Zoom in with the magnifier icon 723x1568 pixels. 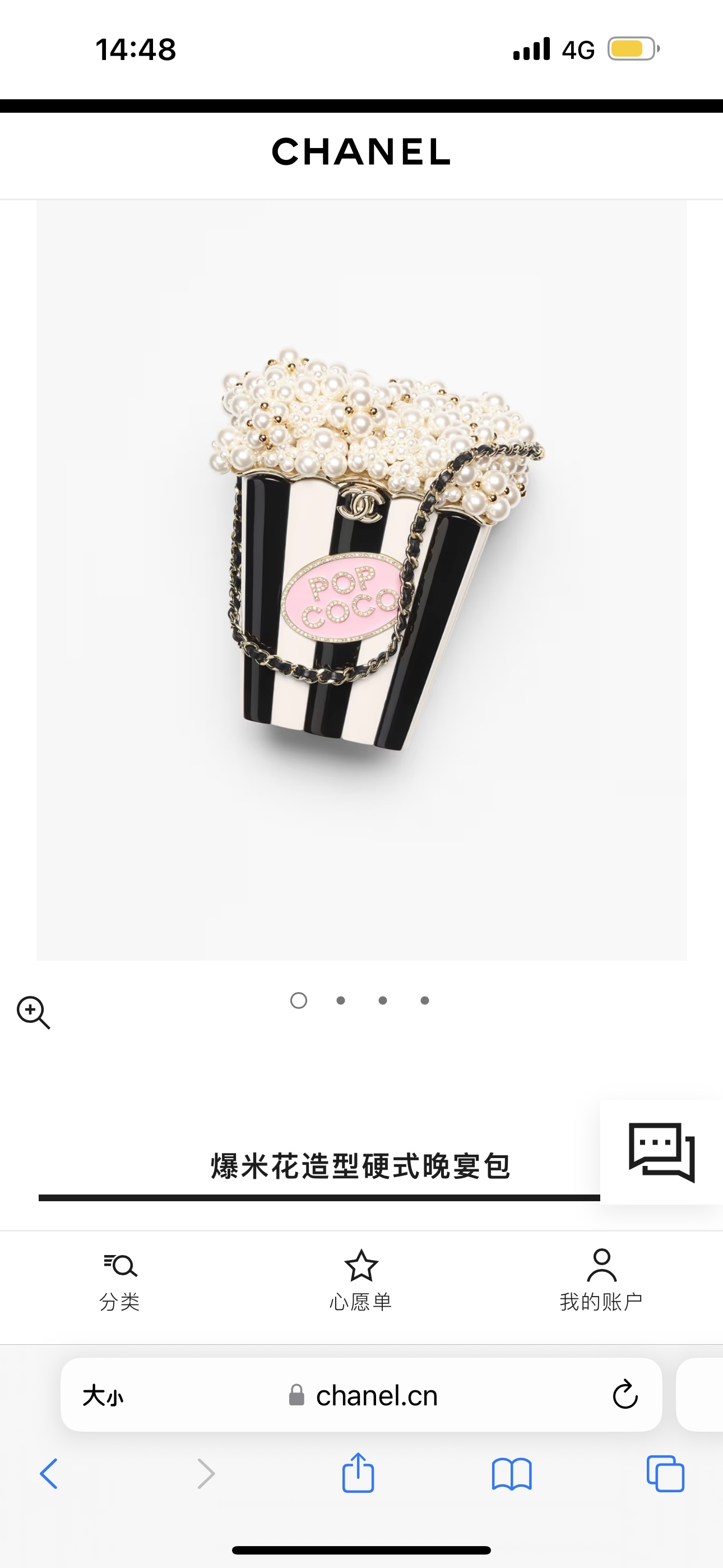click(x=34, y=1013)
